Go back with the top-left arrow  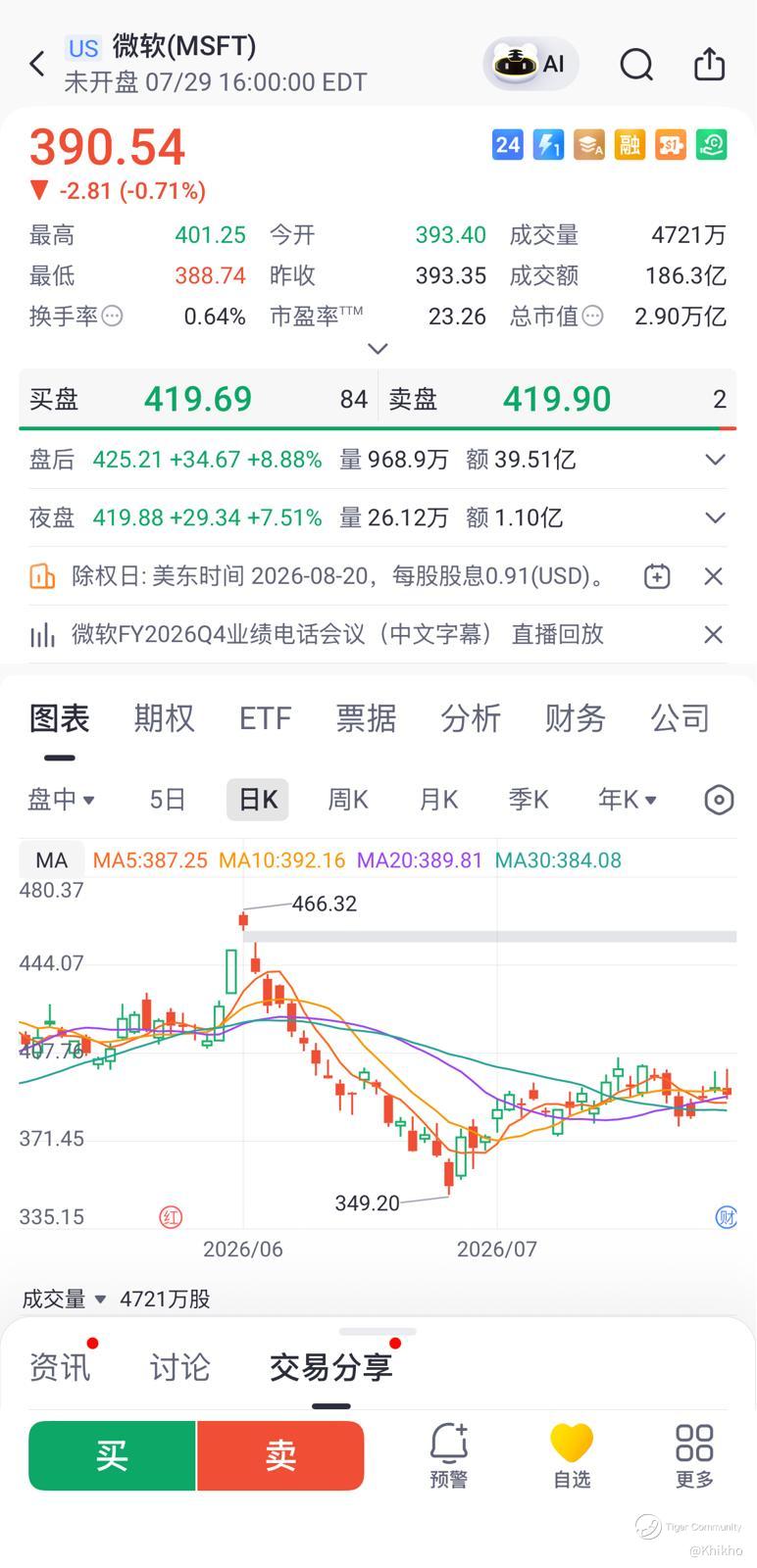point(37,64)
